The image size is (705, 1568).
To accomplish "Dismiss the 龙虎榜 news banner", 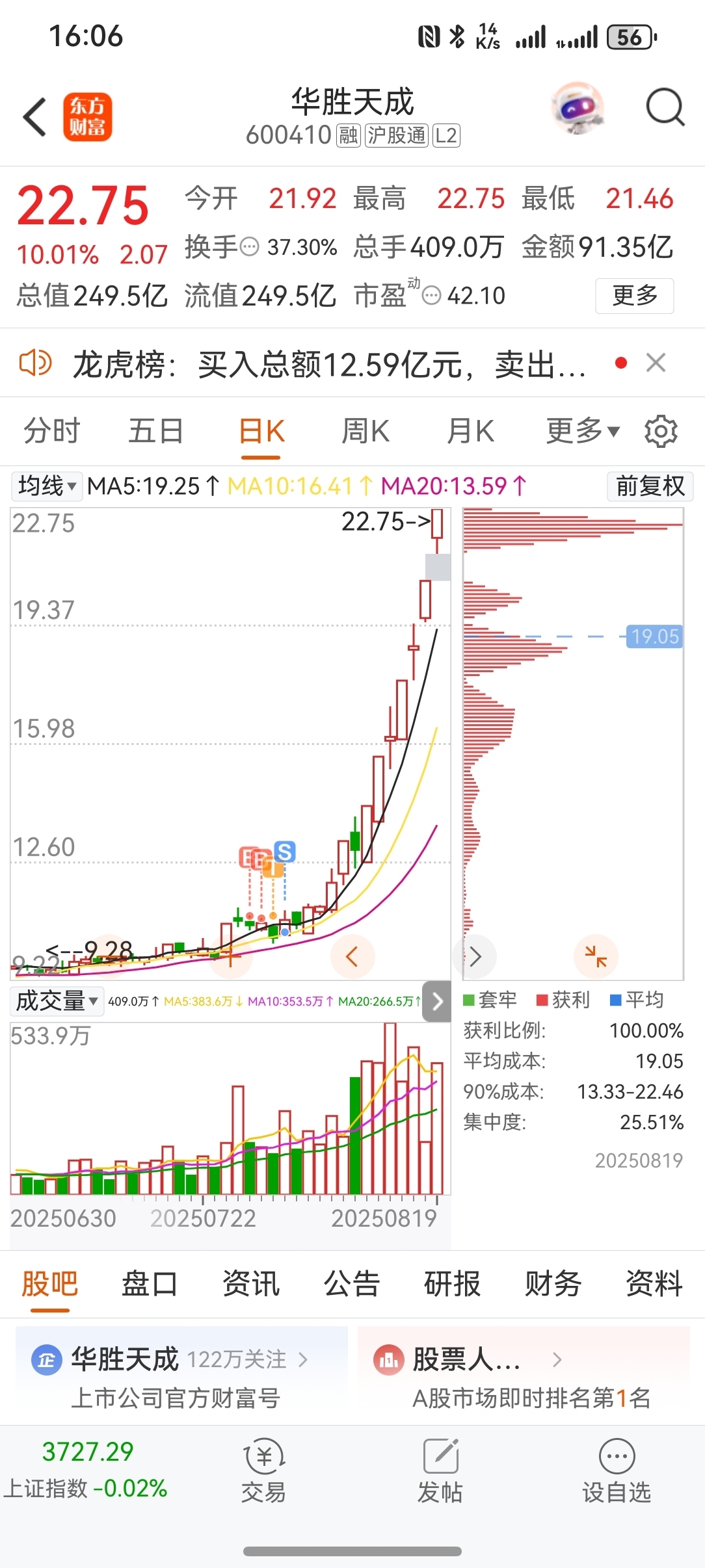I will coord(656,363).
